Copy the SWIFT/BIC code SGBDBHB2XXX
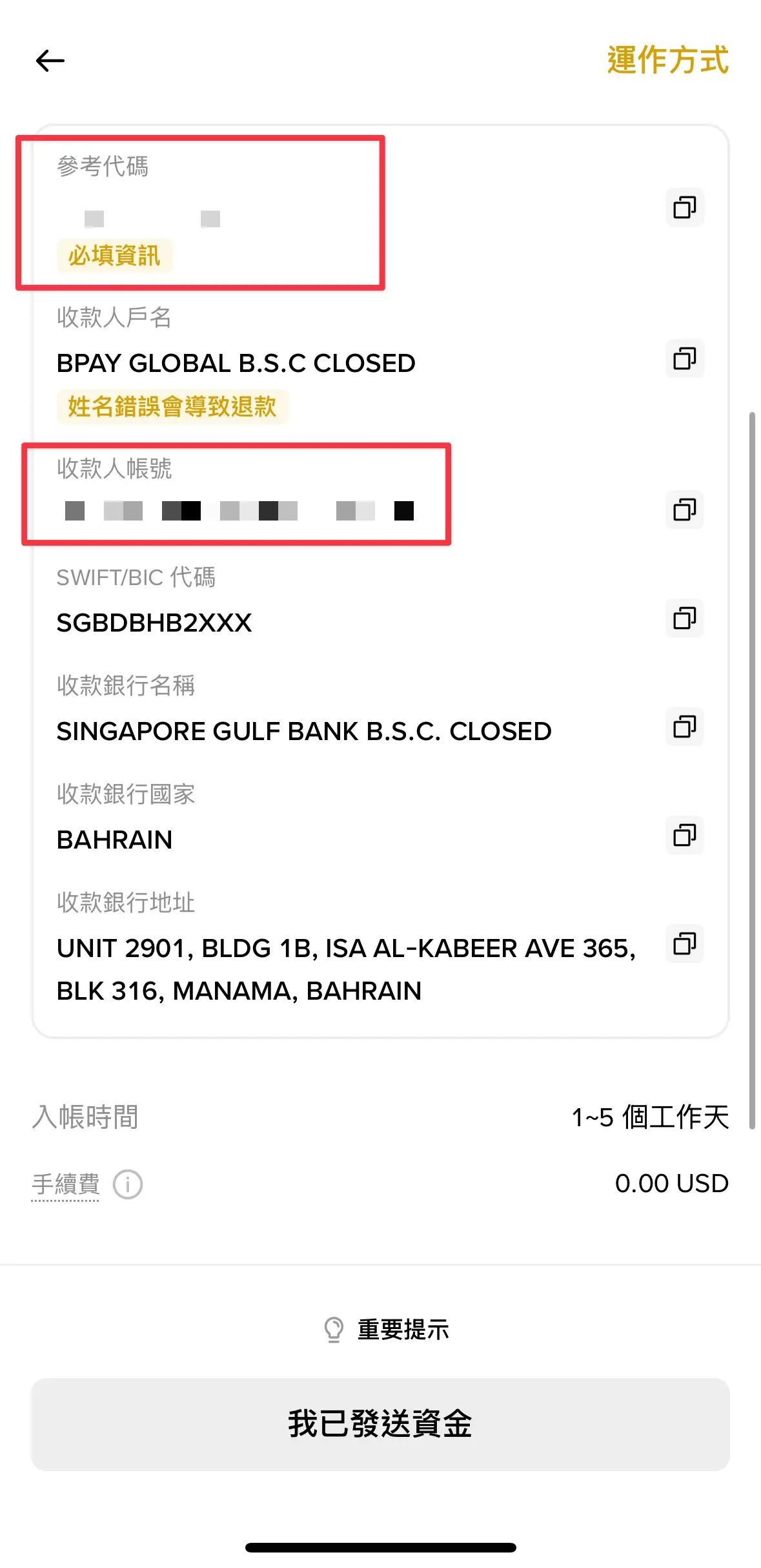761x1568 pixels. [684, 618]
